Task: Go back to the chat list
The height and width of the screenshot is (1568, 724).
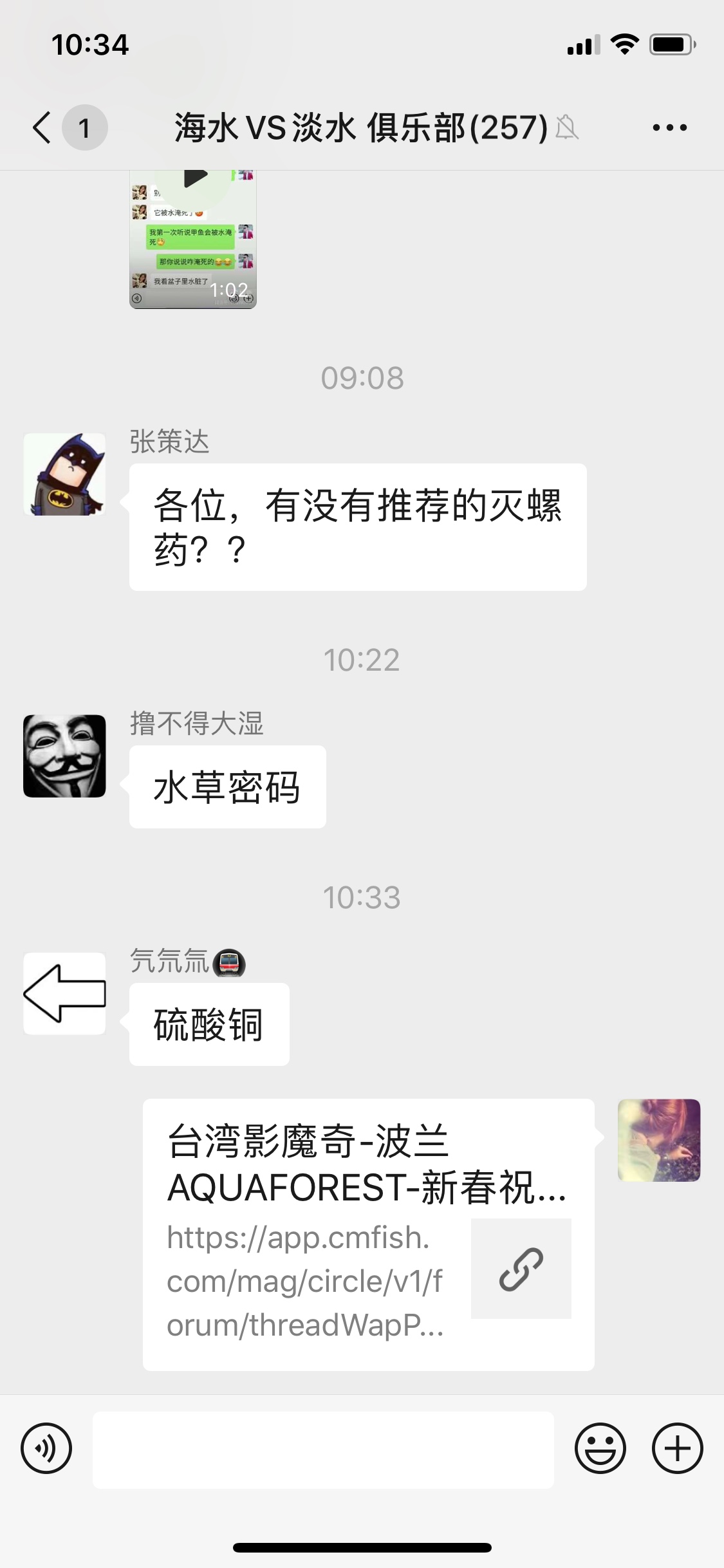Action: click(x=42, y=127)
